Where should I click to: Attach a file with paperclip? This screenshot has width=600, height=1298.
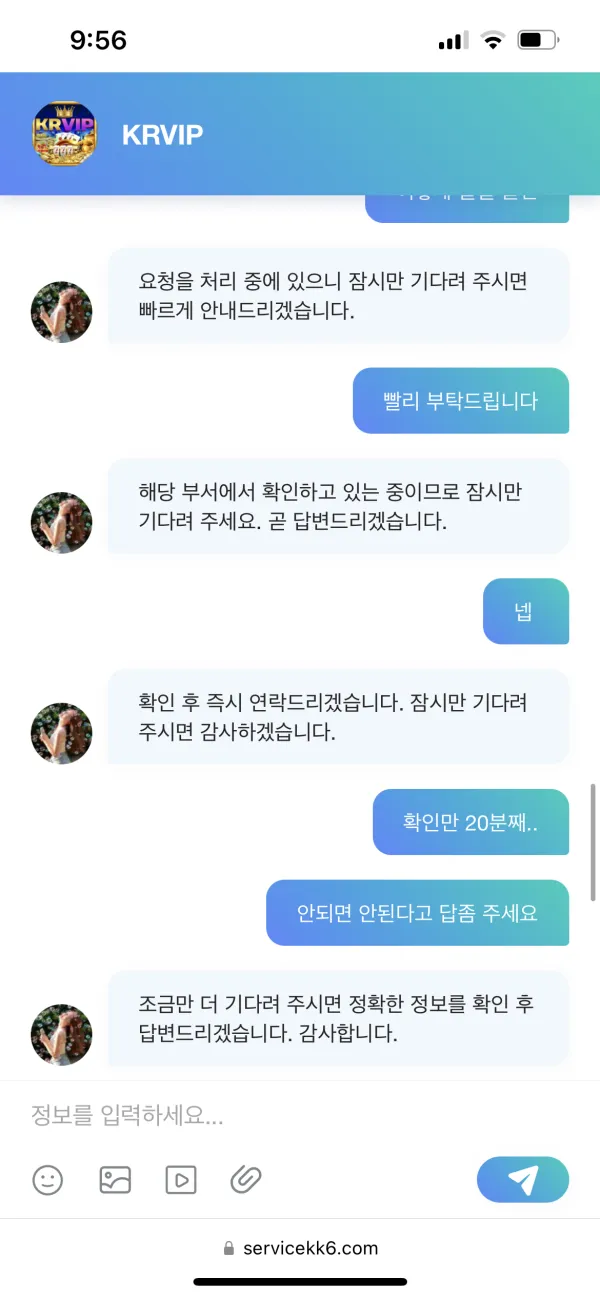(246, 1180)
